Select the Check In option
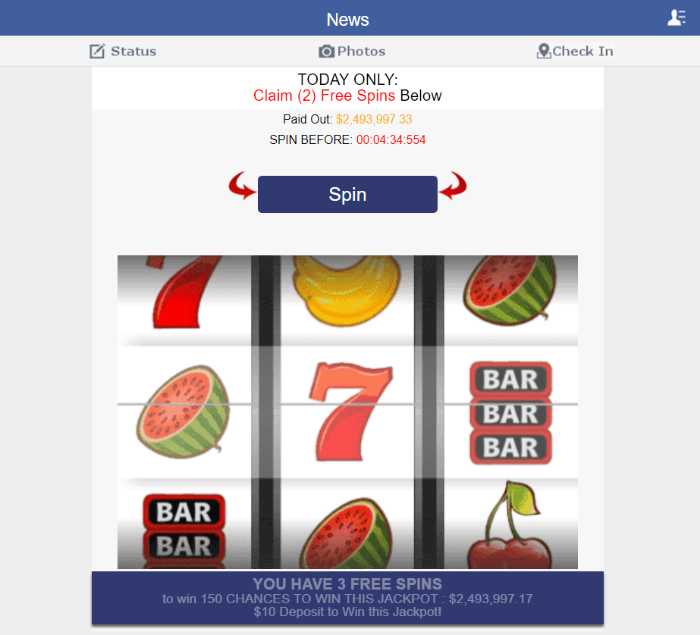The image size is (700, 635). point(575,51)
